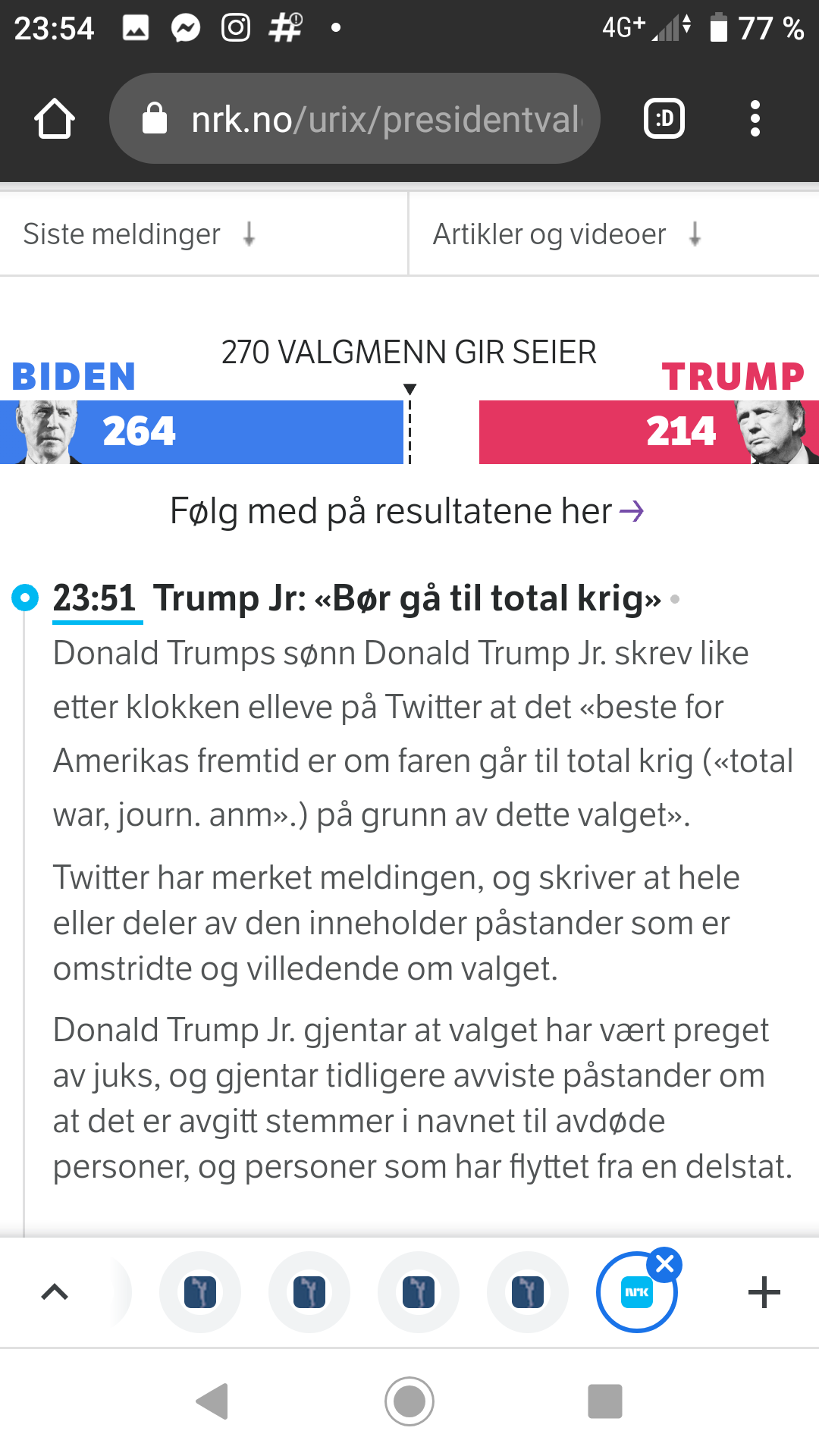Close the active NRK tab

665,1264
